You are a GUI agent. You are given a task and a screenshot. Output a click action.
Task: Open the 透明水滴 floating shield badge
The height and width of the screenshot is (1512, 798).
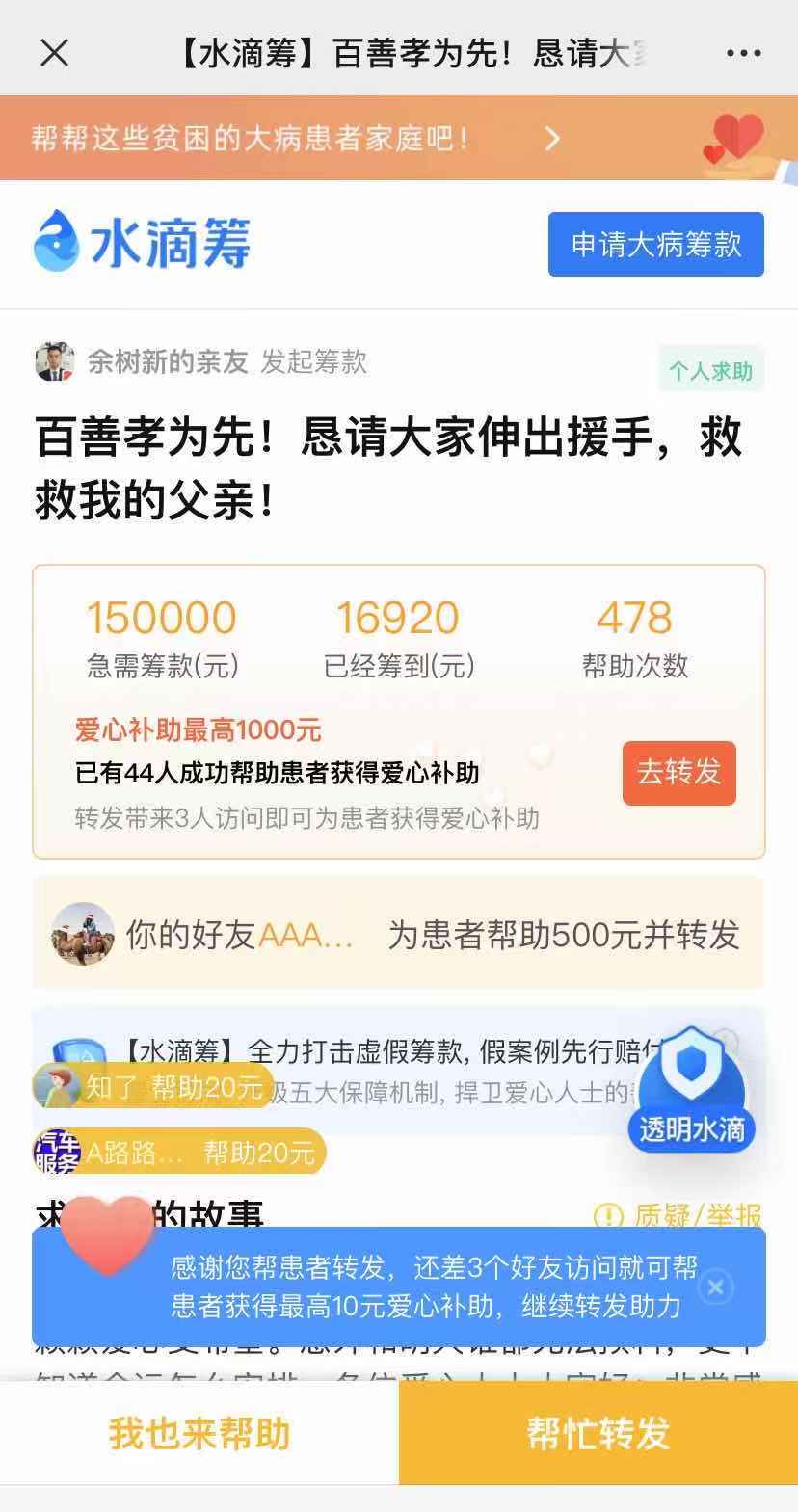[x=692, y=1089]
